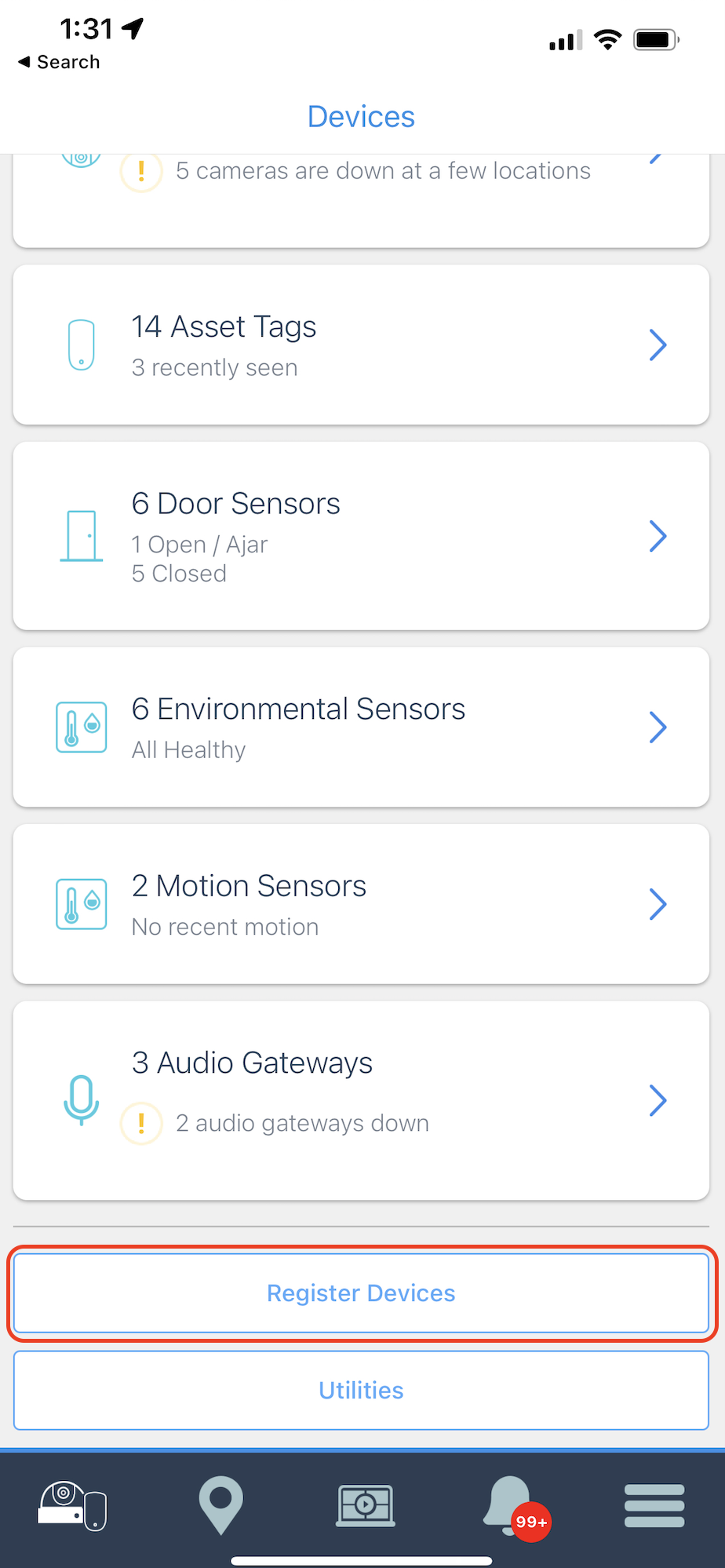Click the Environmental Sensors thermometer icon
Image resolution: width=725 pixels, height=1568 pixels.
click(81, 727)
